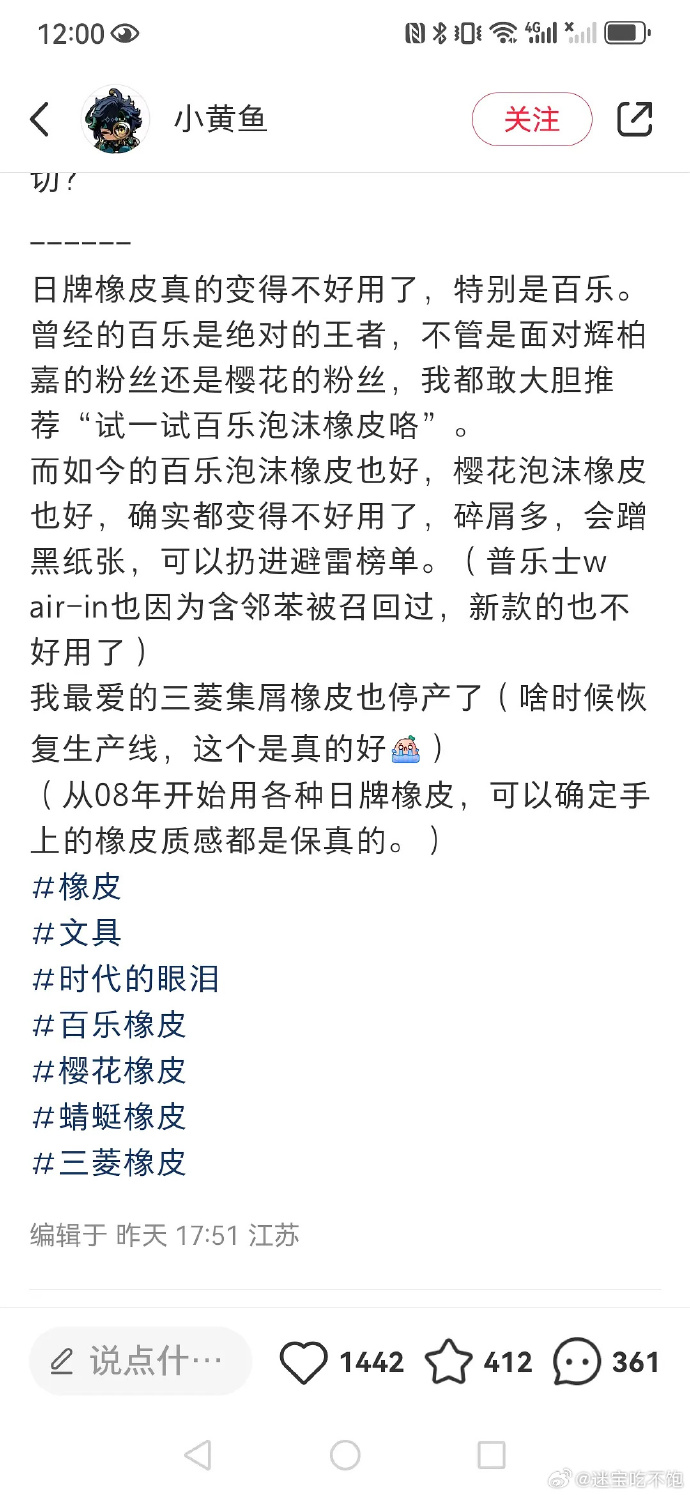Open the #百乐橡皮 hashtag
690x1495 pixels.
tap(109, 1024)
